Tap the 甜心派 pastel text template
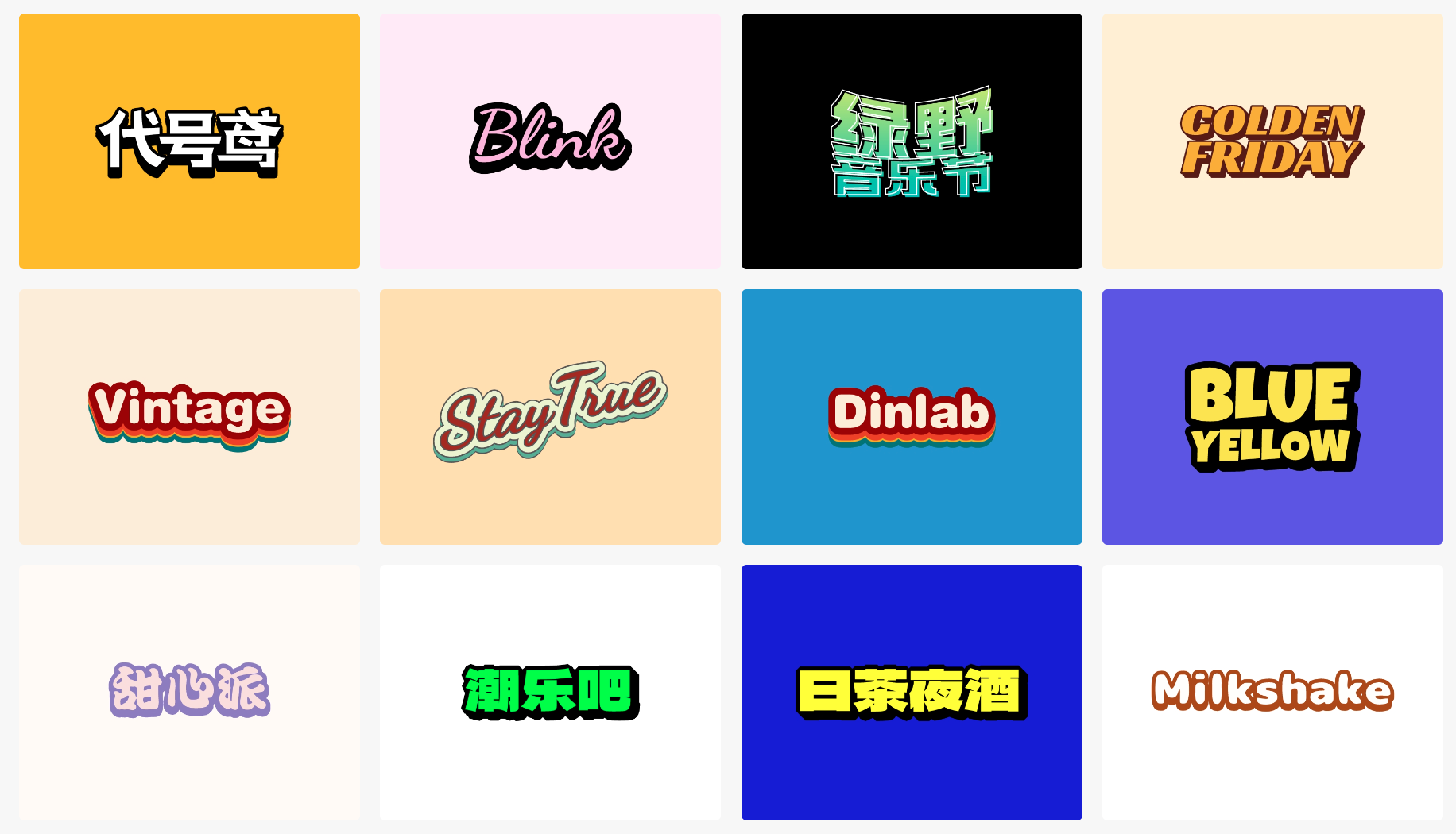This screenshot has height=834, width=1456. click(x=189, y=692)
